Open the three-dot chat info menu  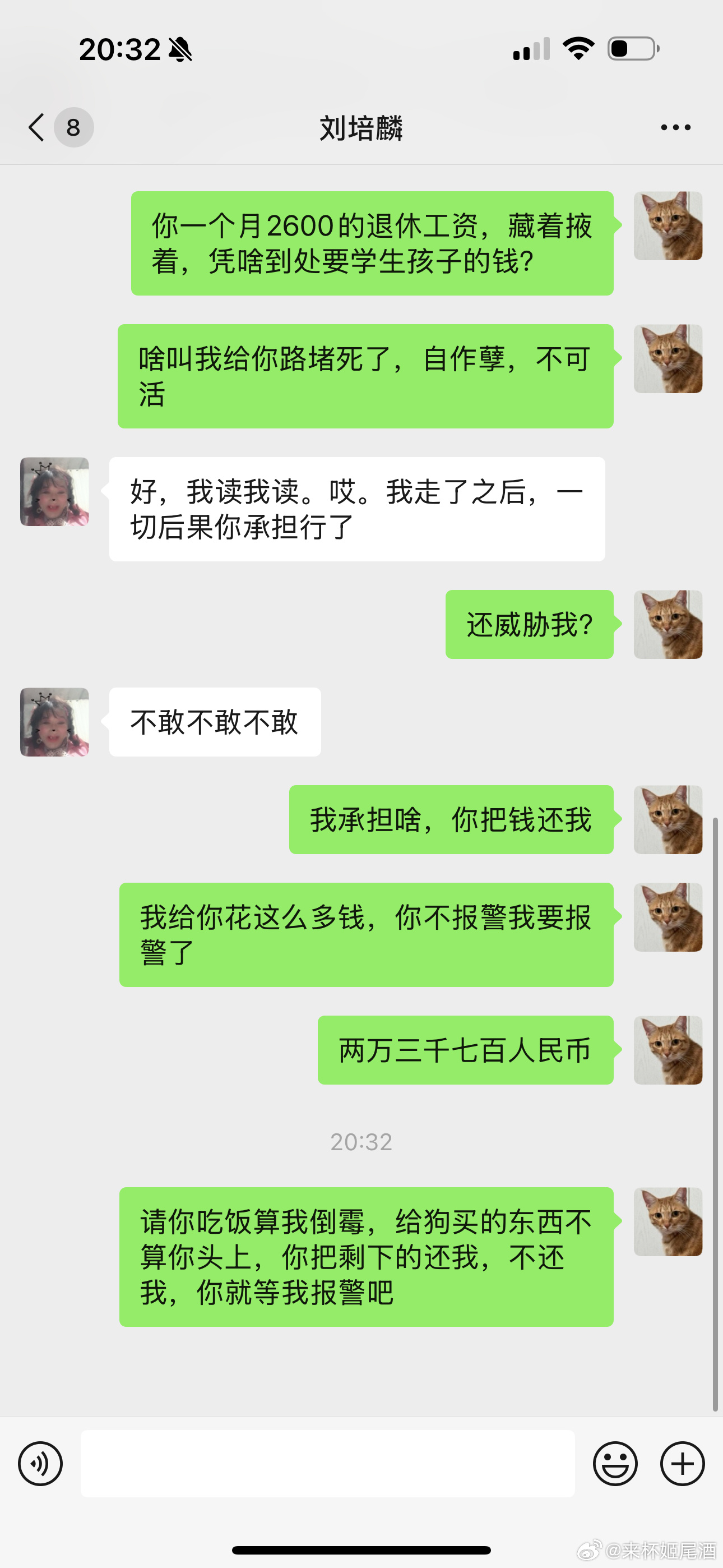pos(675,127)
